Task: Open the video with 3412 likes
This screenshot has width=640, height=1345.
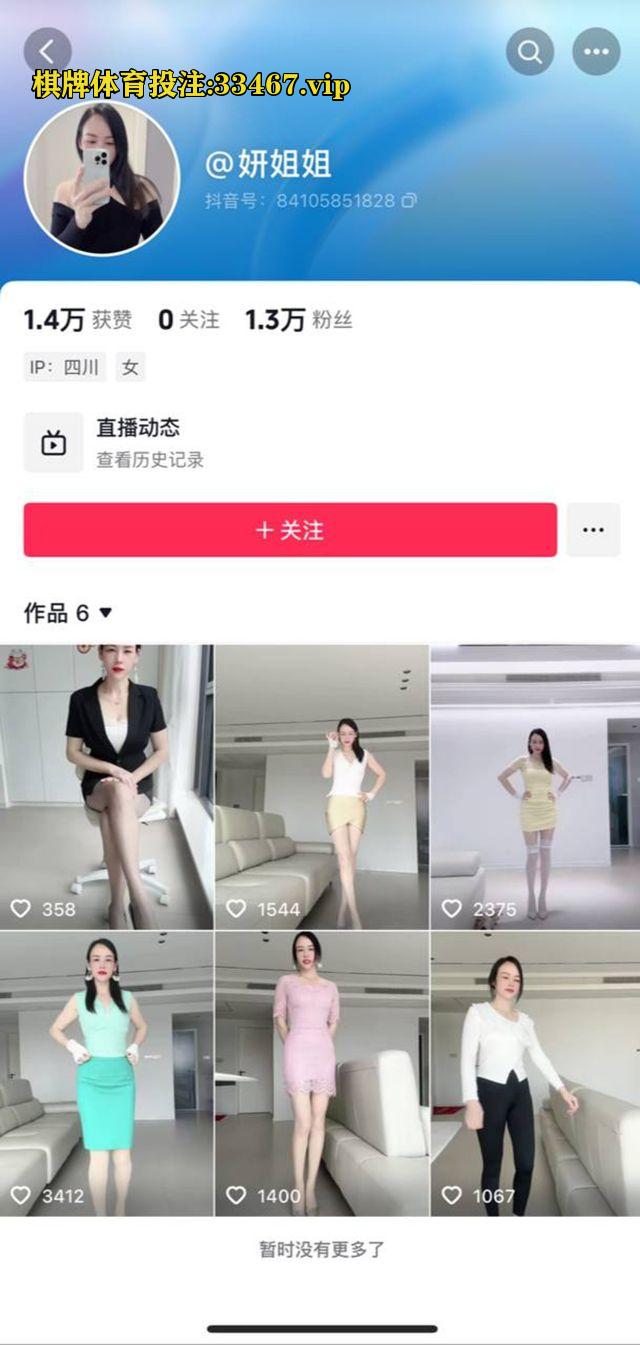Action: pos(106,1074)
